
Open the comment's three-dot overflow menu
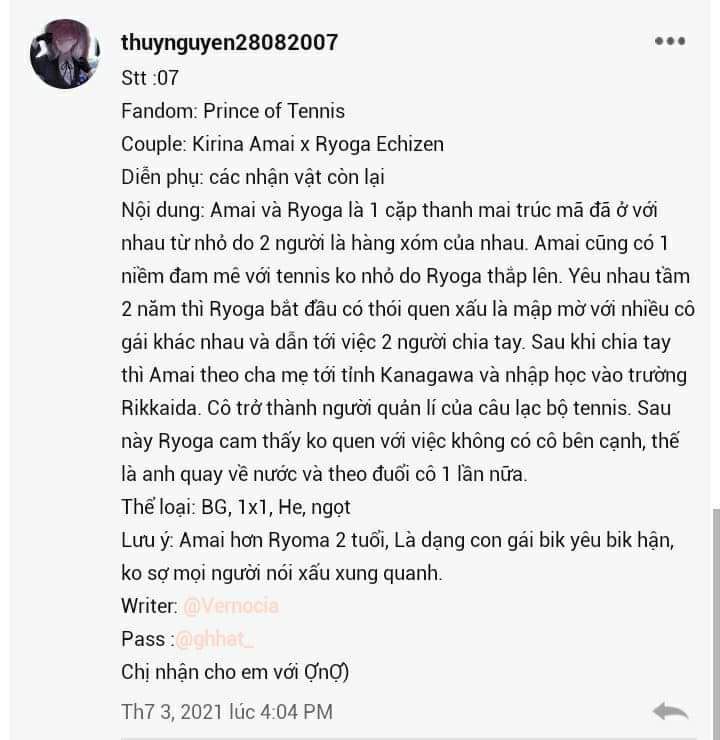click(x=669, y=41)
